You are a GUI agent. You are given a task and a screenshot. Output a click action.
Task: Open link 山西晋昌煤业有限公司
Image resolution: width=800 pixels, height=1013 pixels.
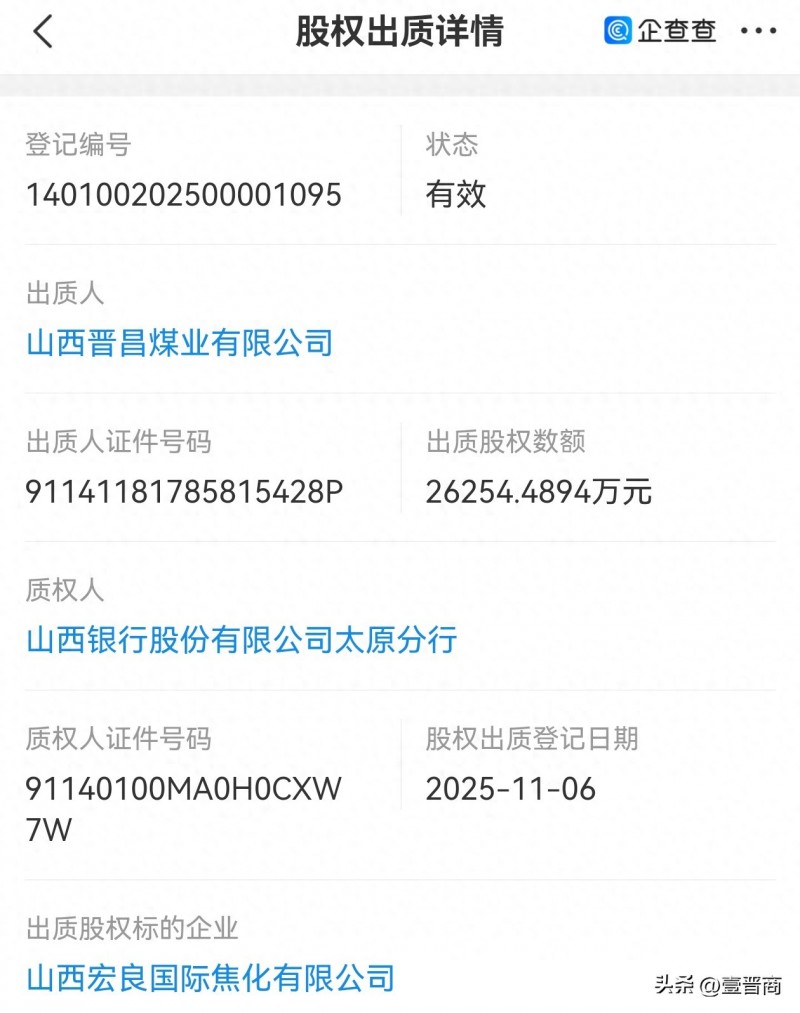[x=180, y=344]
